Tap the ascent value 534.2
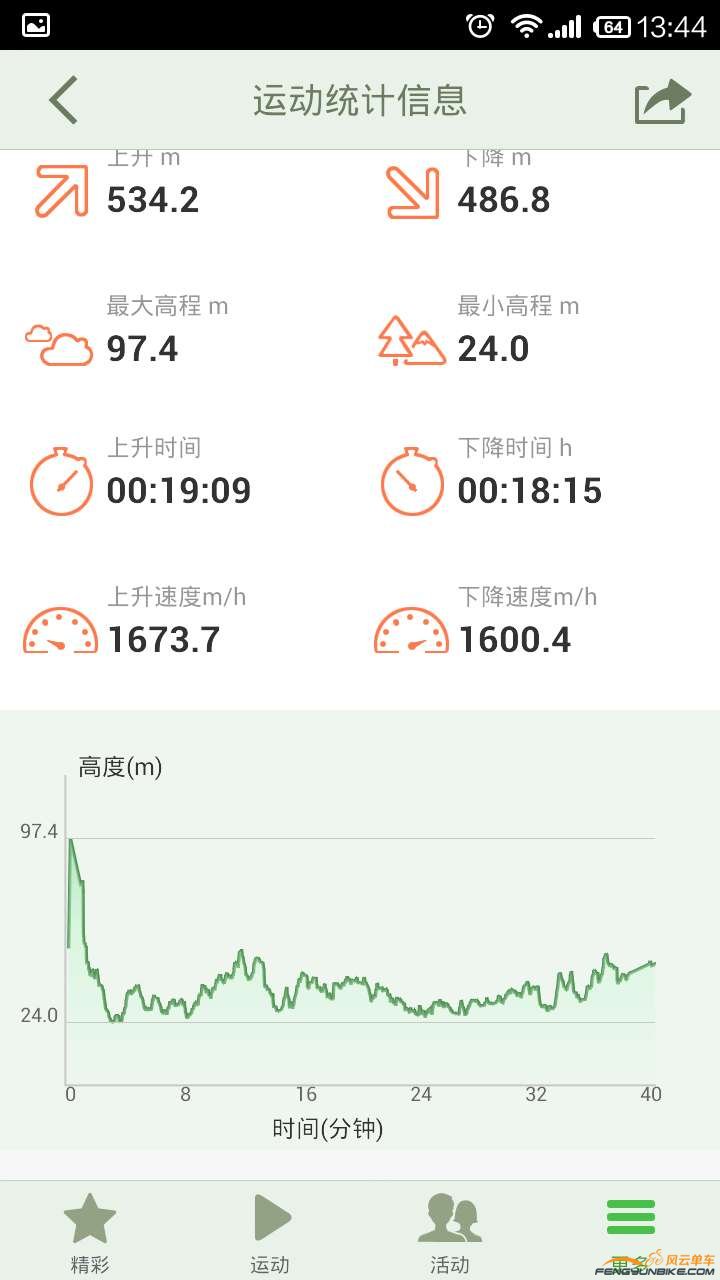Screen dimensions: 720x1280 [x=152, y=200]
